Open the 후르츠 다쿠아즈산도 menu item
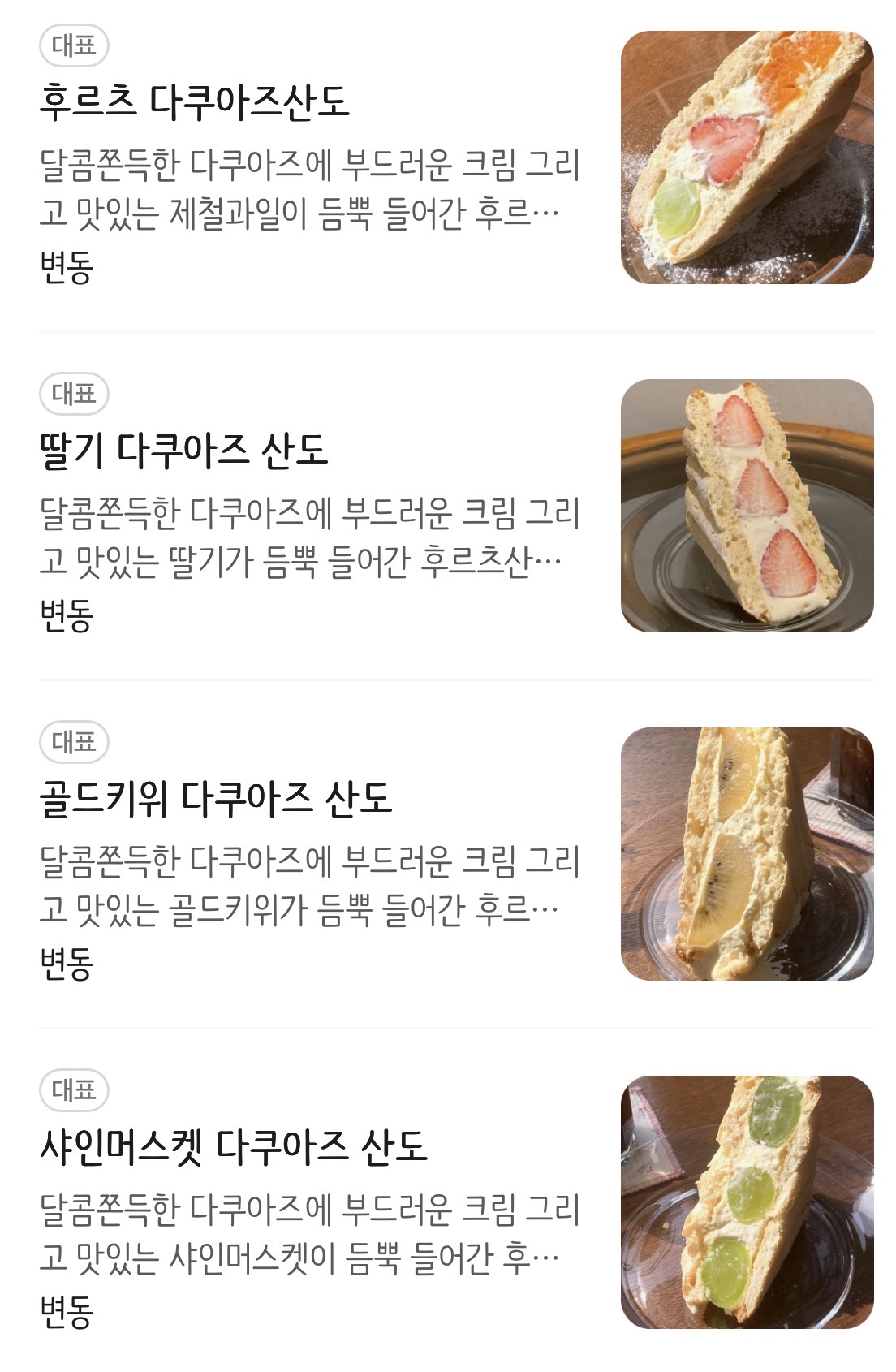The width and height of the screenshot is (896, 1372). click(x=195, y=101)
